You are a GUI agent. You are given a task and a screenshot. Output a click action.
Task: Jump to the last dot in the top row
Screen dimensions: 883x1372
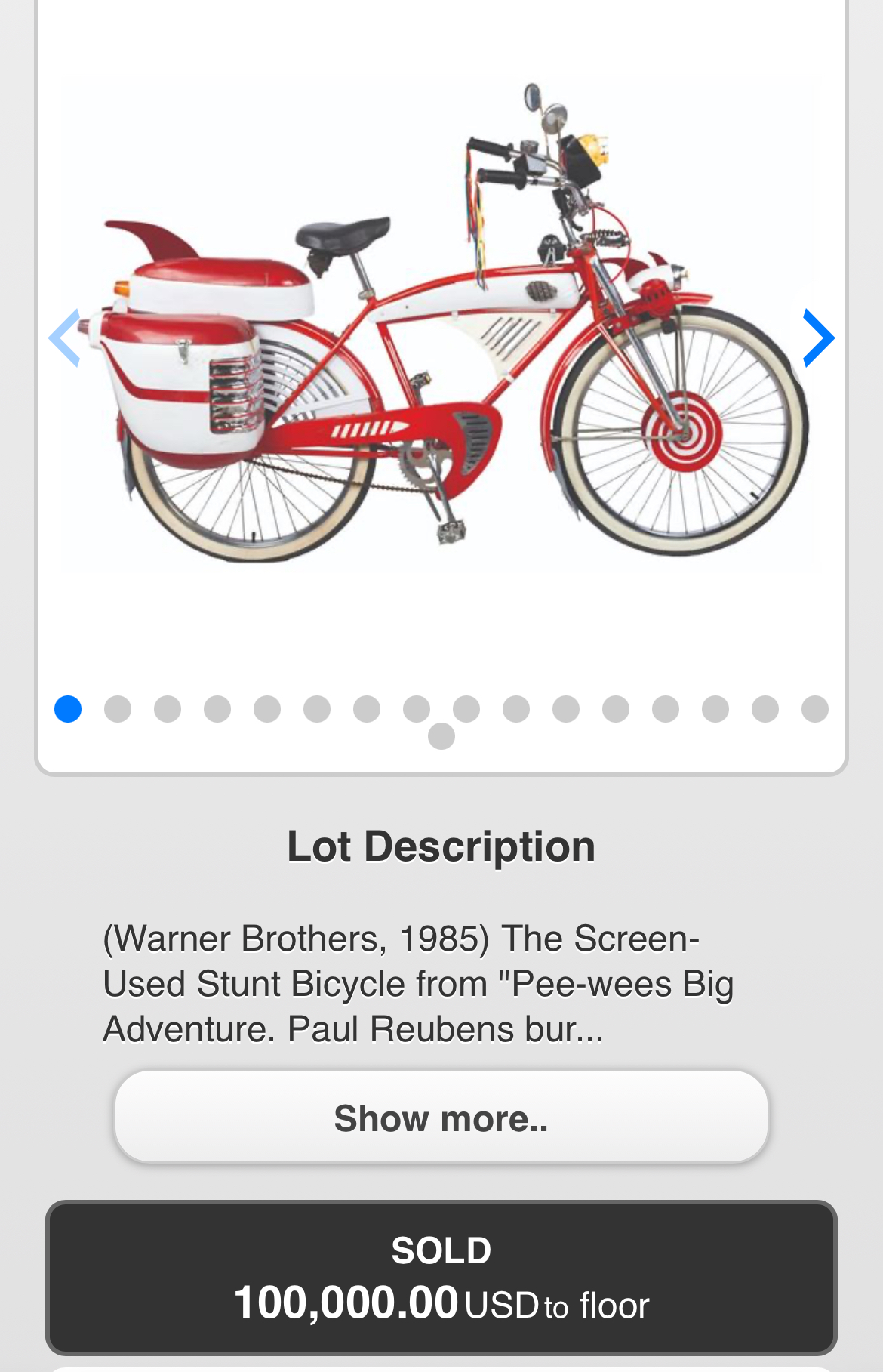815,709
